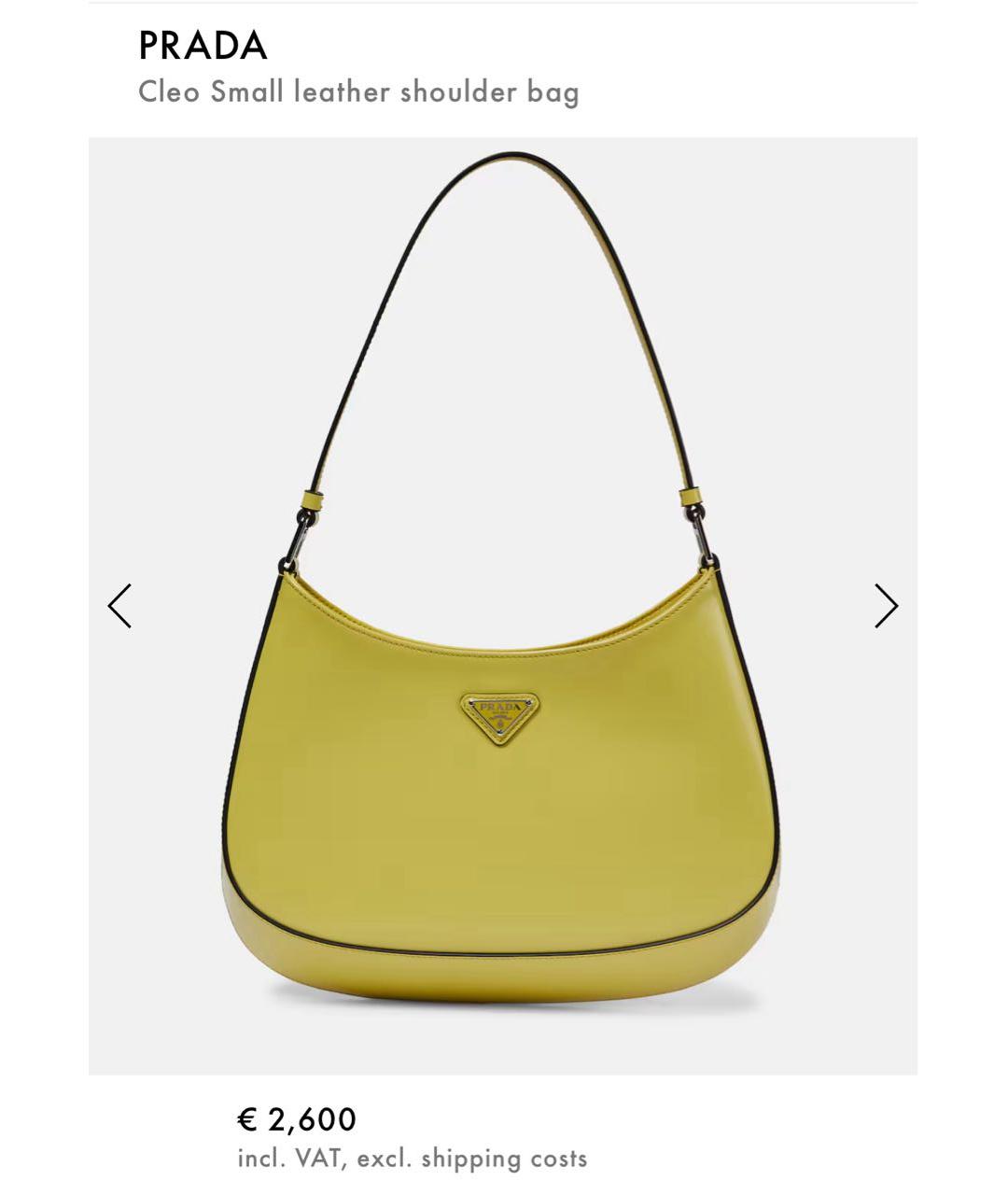
Task: Open the Cleo bag product photo
Action: pyautogui.click(x=502, y=654)
